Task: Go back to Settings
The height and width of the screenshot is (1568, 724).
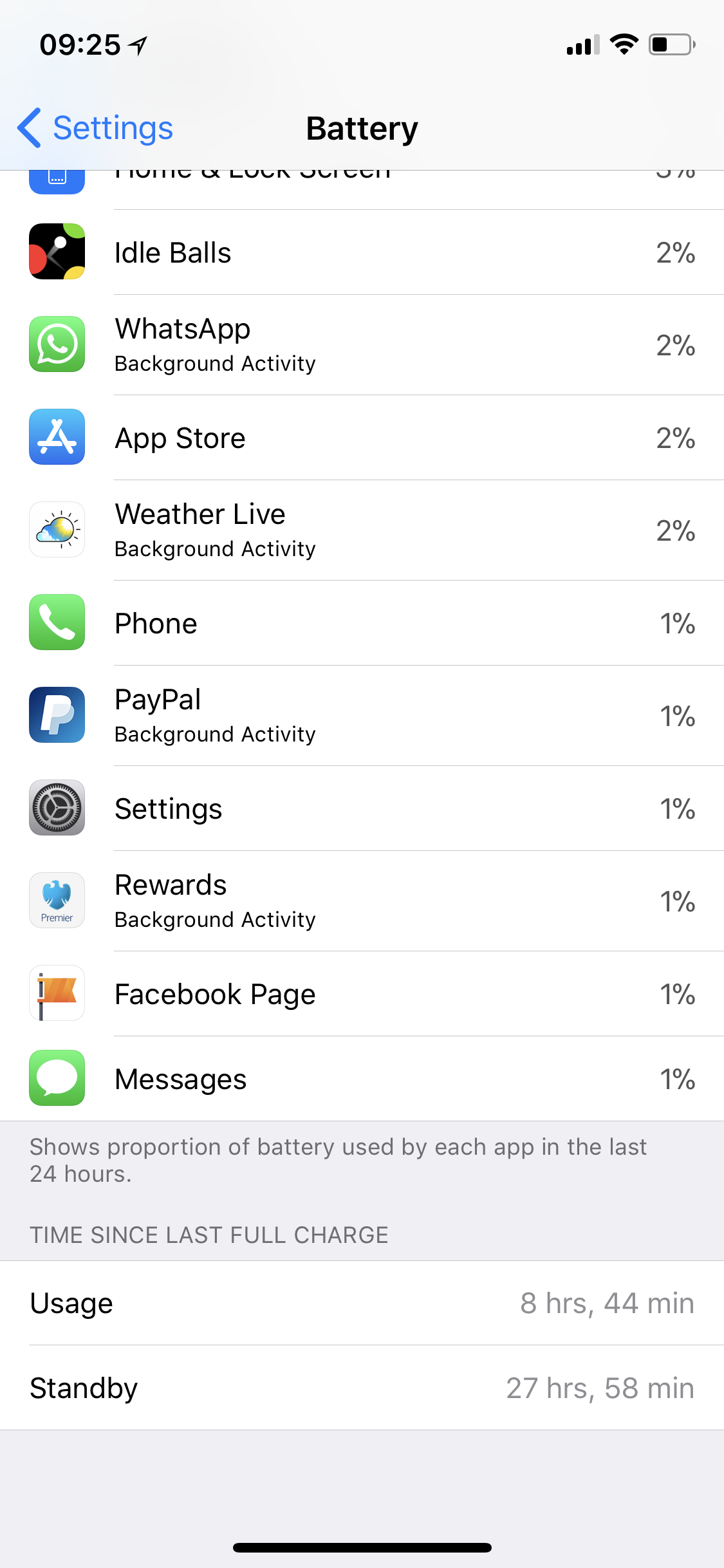Action: tap(95, 128)
